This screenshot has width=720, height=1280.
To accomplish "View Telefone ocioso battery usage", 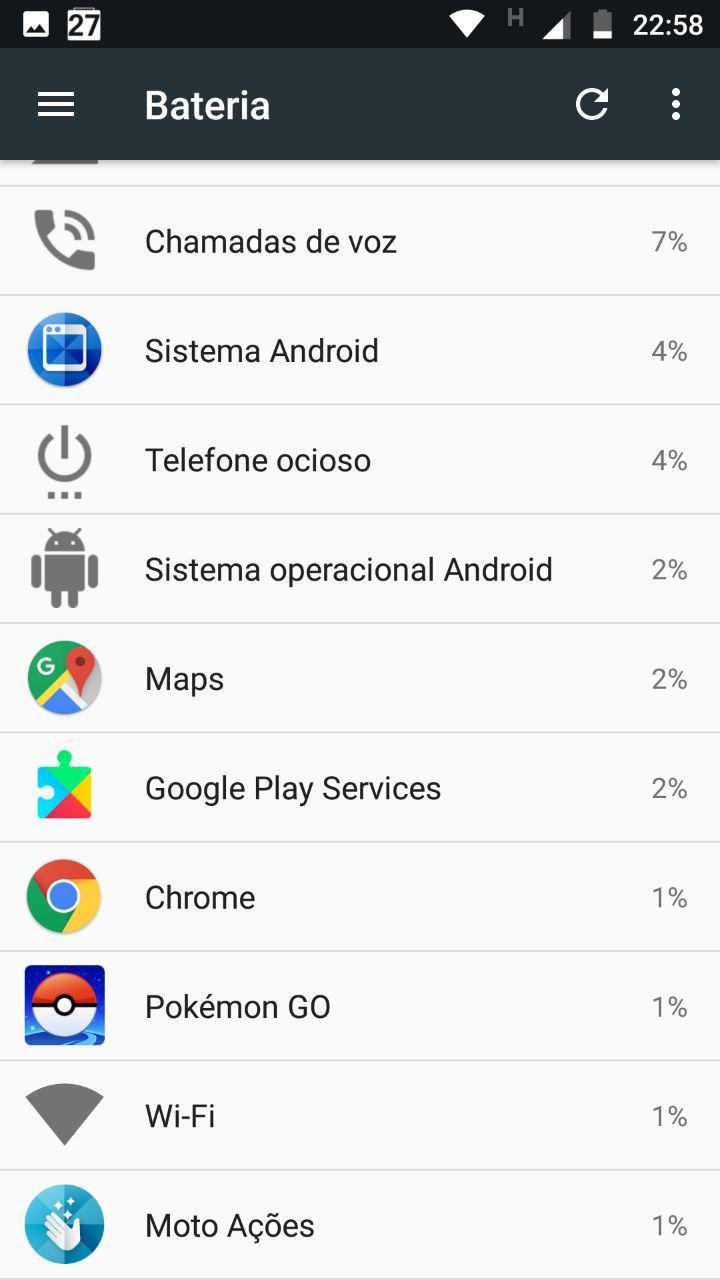I will pos(360,460).
